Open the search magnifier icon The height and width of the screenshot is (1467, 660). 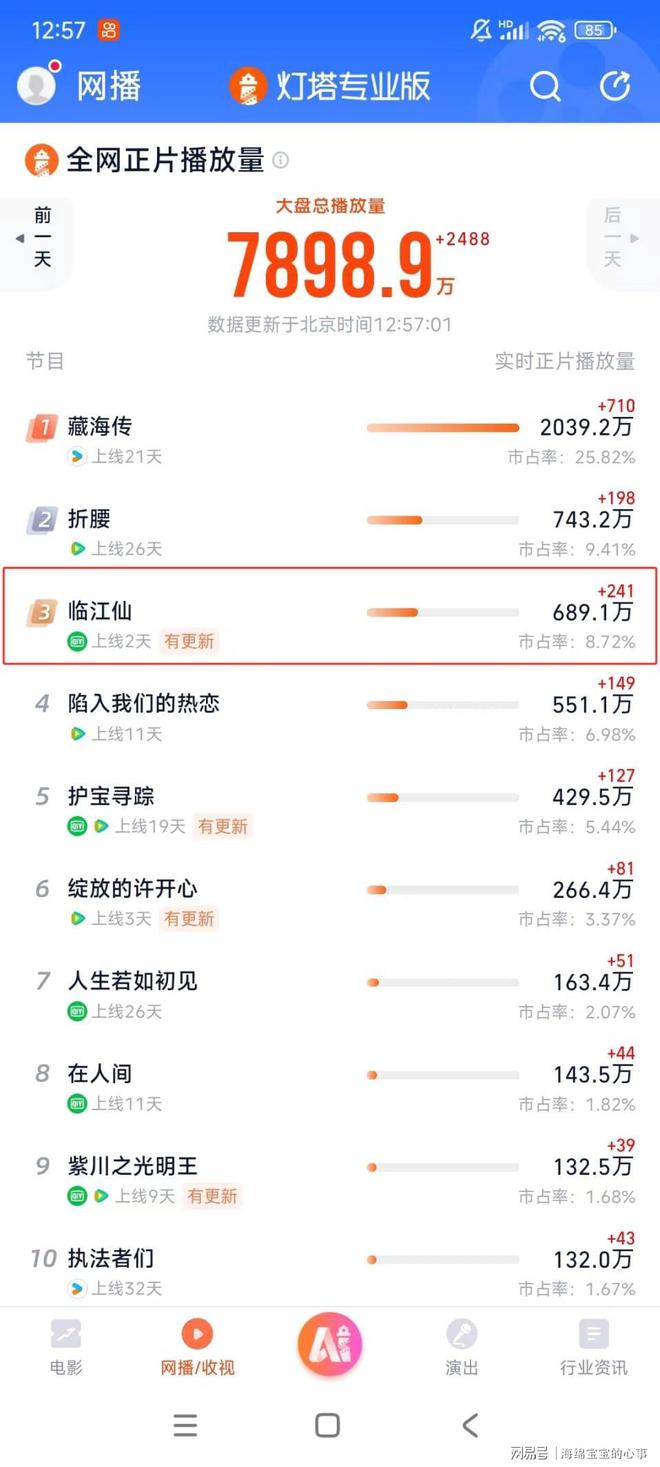point(545,87)
